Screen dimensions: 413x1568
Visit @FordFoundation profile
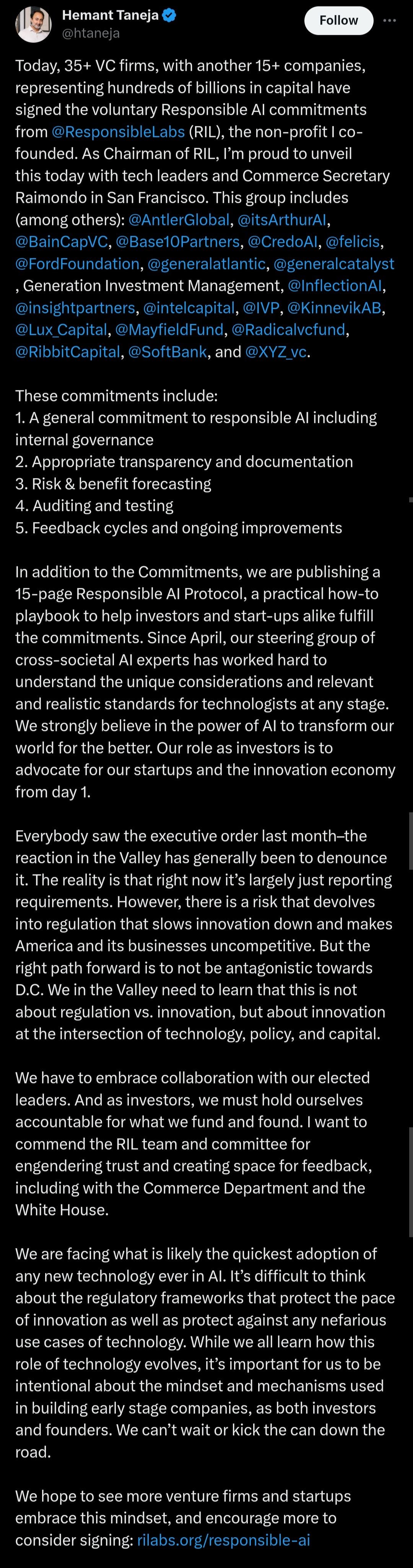(x=77, y=264)
